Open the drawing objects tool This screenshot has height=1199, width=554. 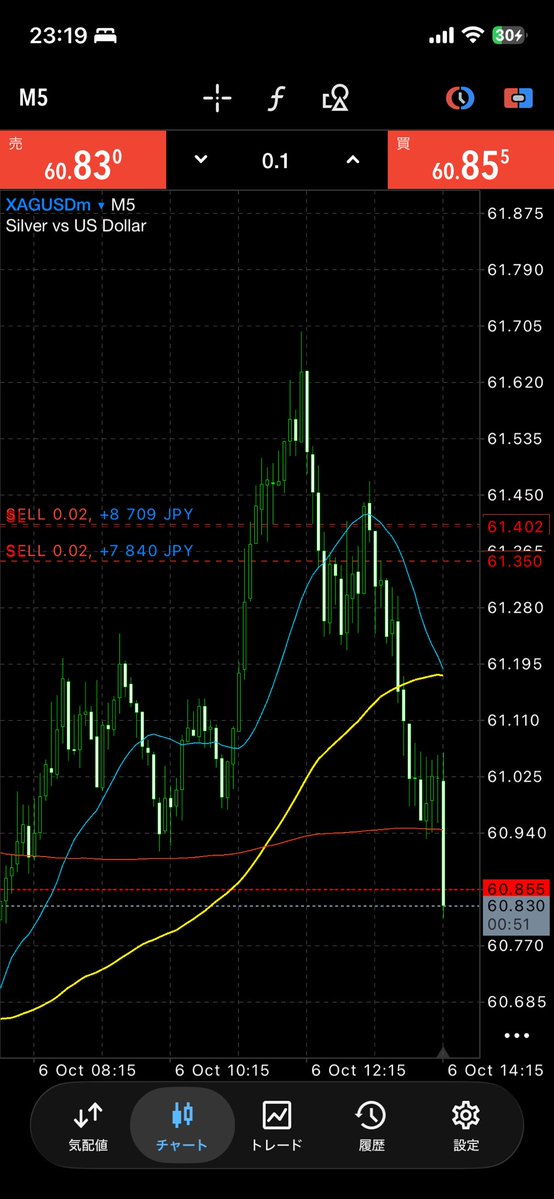(x=335, y=98)
